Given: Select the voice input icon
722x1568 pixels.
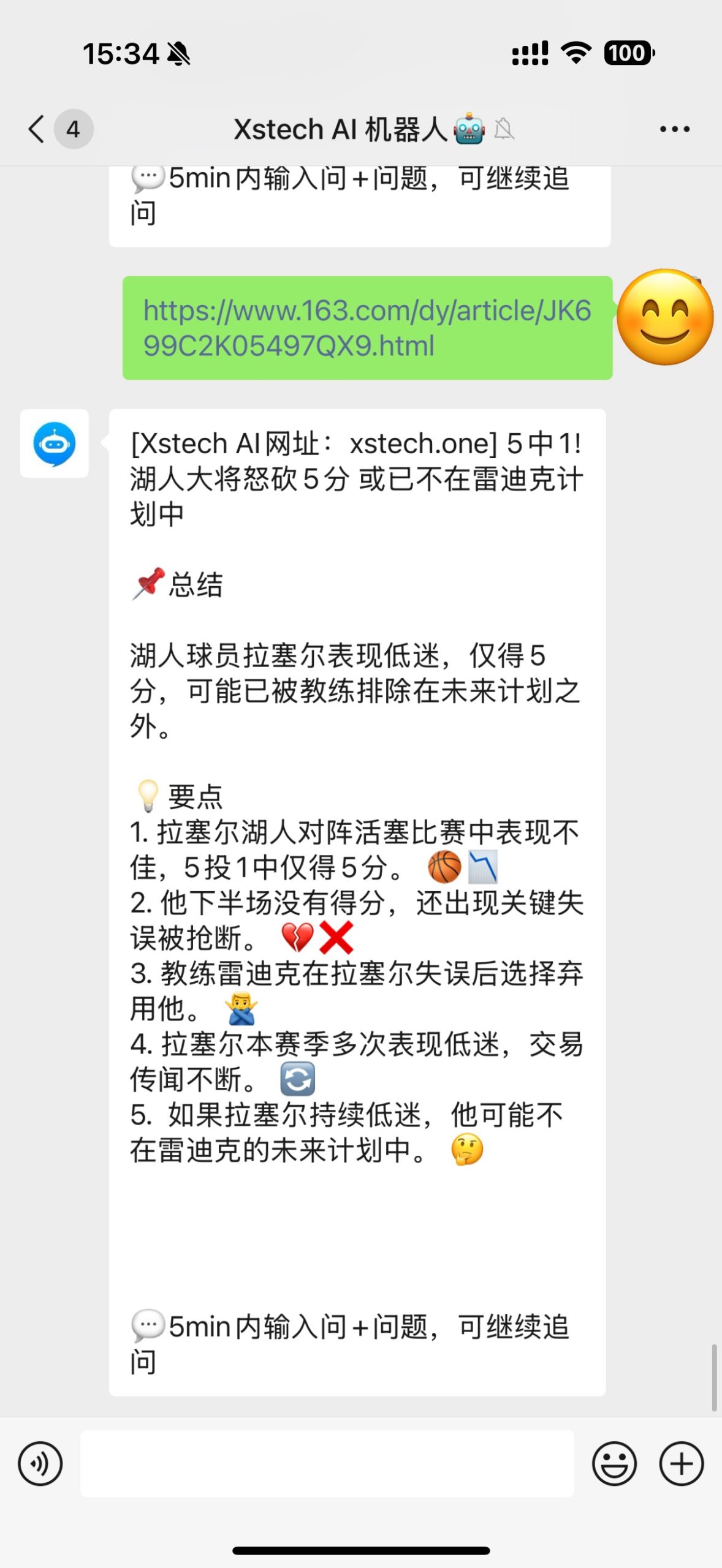Looking at the screenshot, I should [x=39, y=1463].
